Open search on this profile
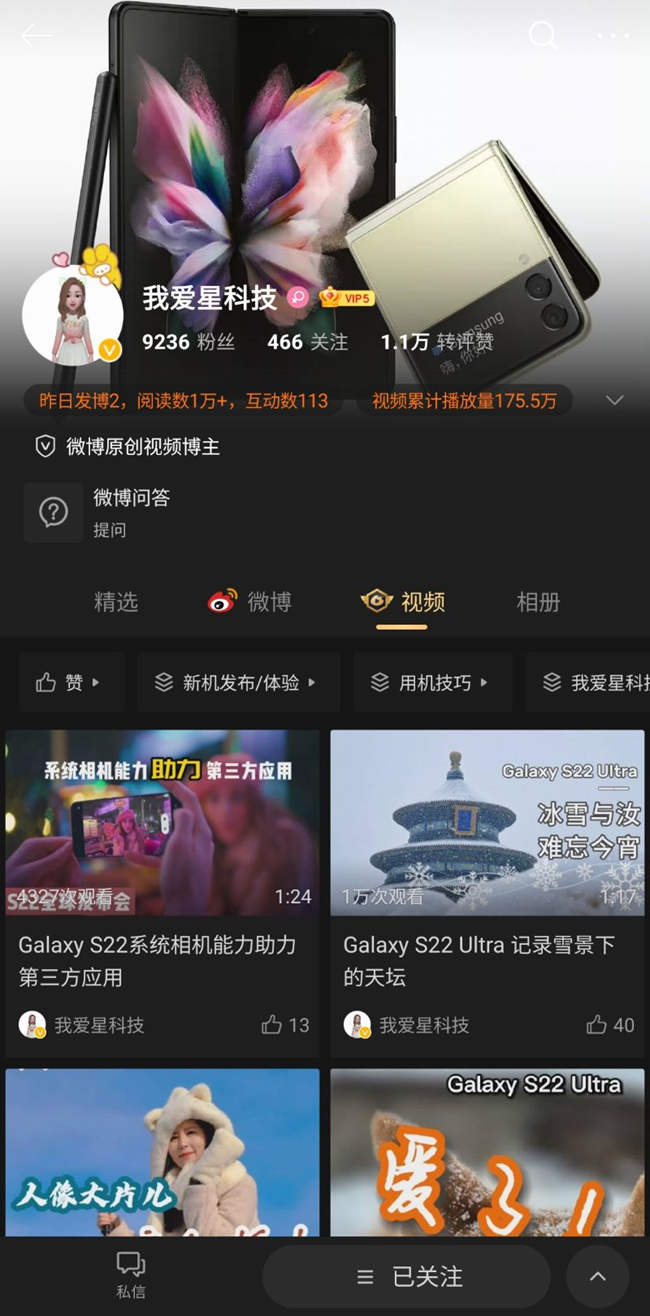The image size is (650, 1316). tap(542, 36)
